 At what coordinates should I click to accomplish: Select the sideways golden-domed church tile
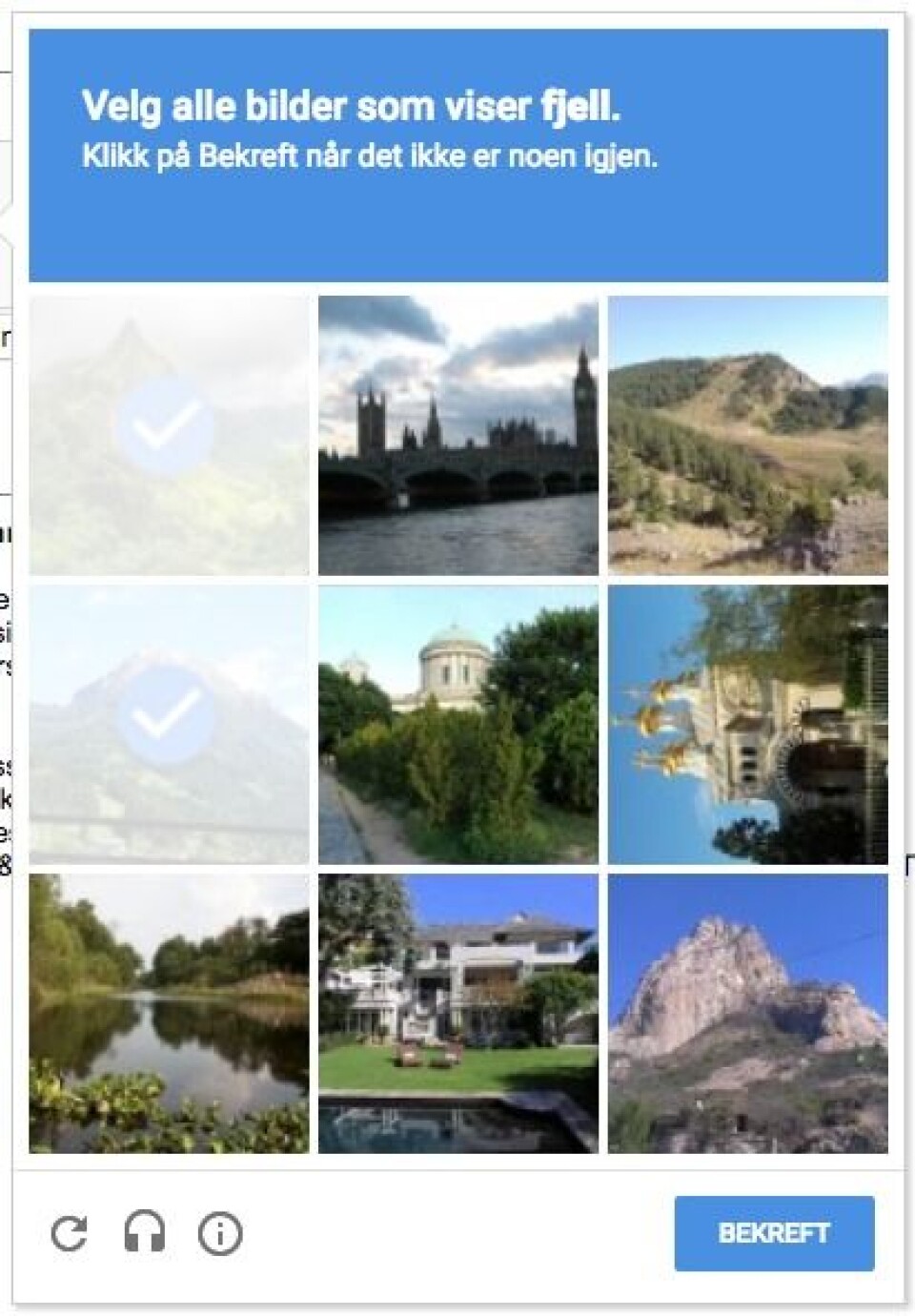click(x=748, y=725)
